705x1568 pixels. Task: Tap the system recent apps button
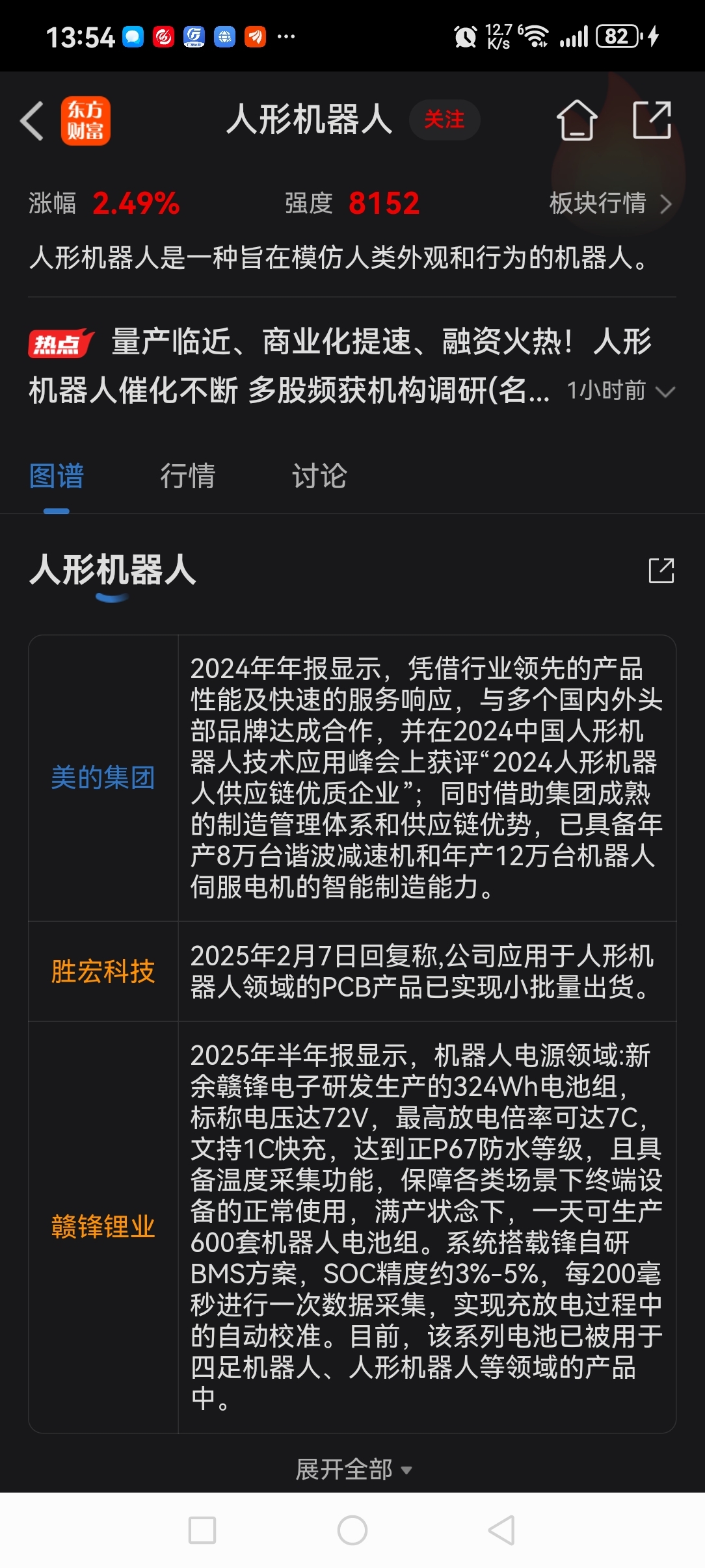[202, 1530]
